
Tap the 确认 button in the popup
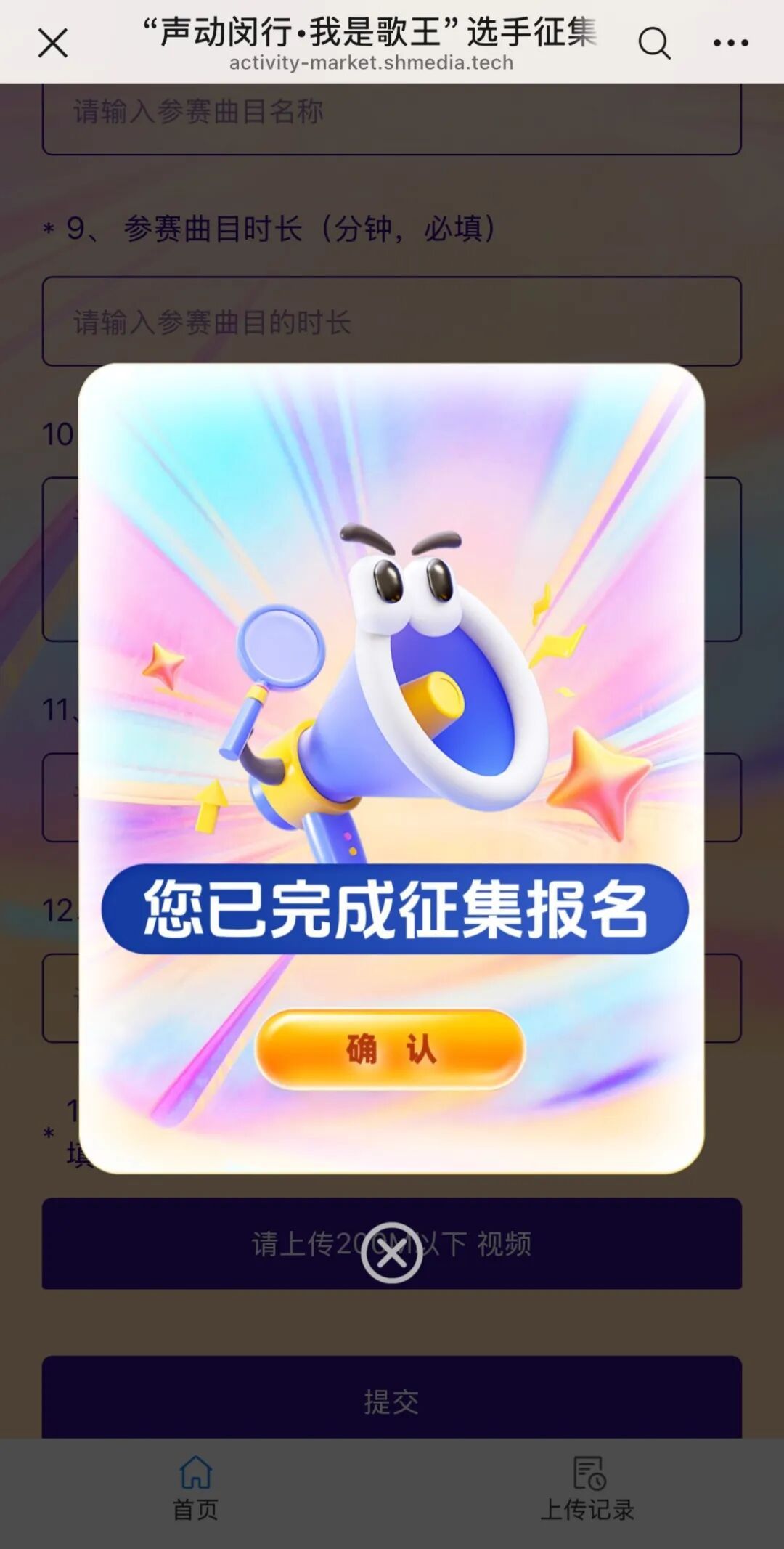pyautogui.click(x=390, y=1049)
